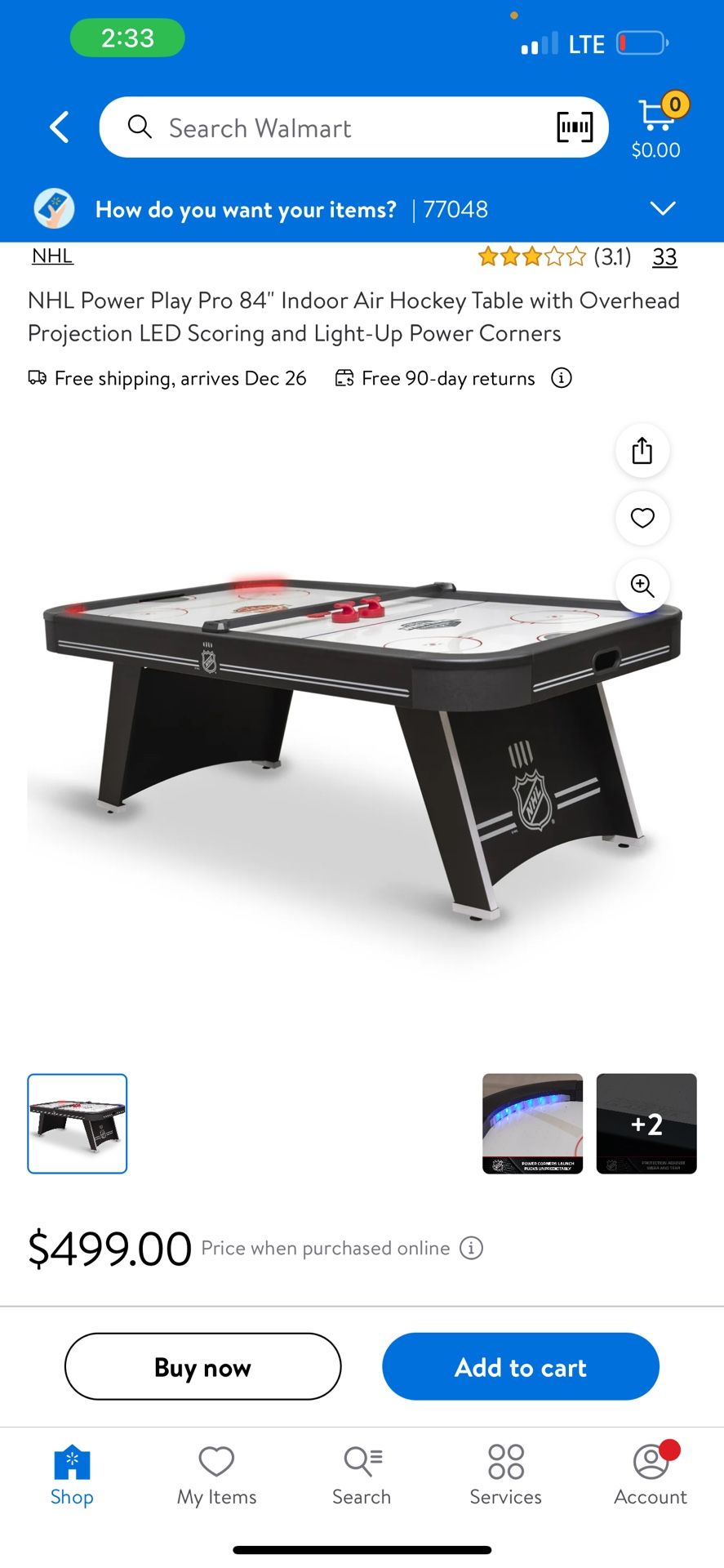
Task: Open the barcode scanner
Action: click(x=575, y=127)
